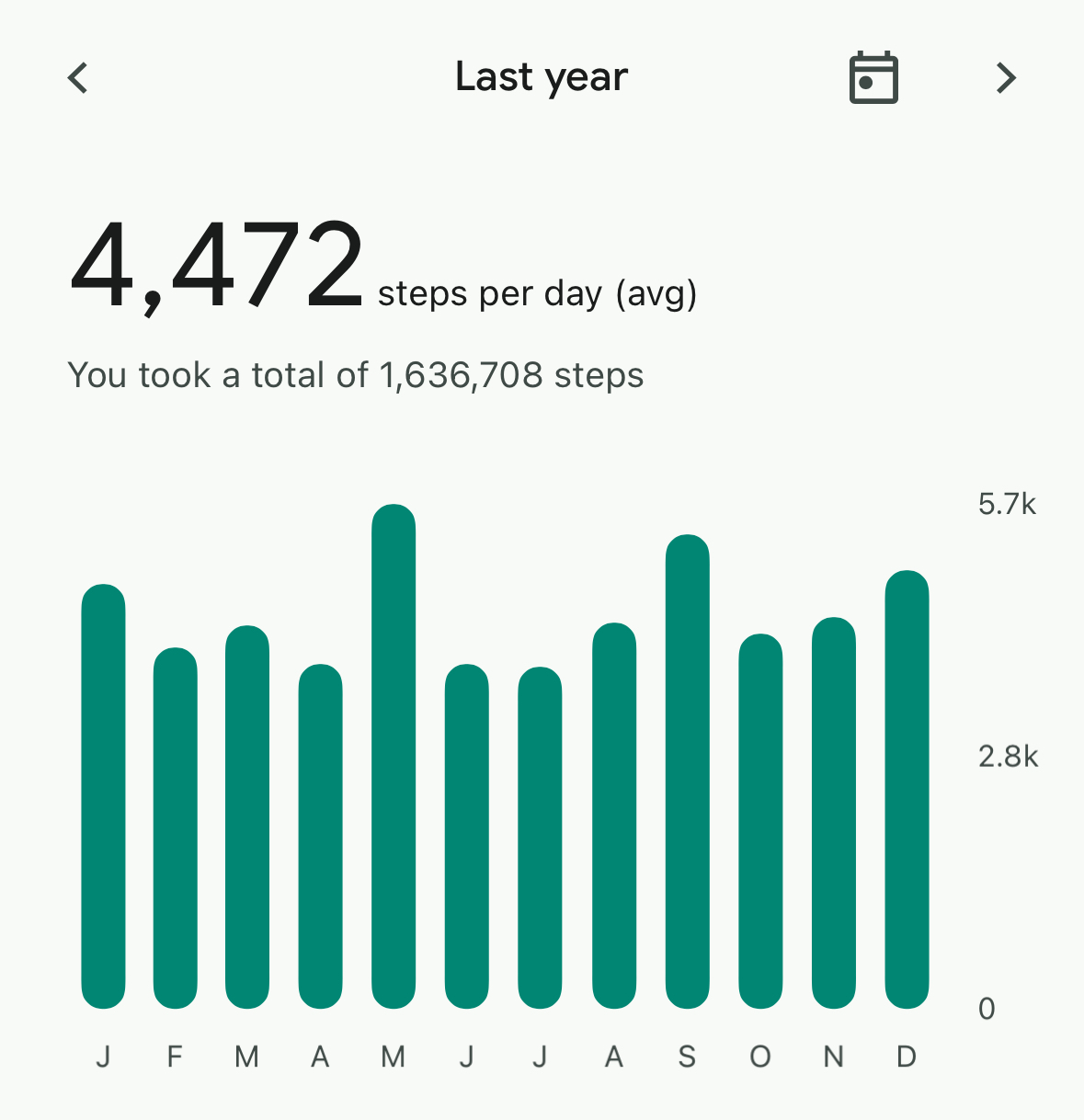Screen dimensions: 1084x1120
Task: Go to the next year
Action: 1006,78
